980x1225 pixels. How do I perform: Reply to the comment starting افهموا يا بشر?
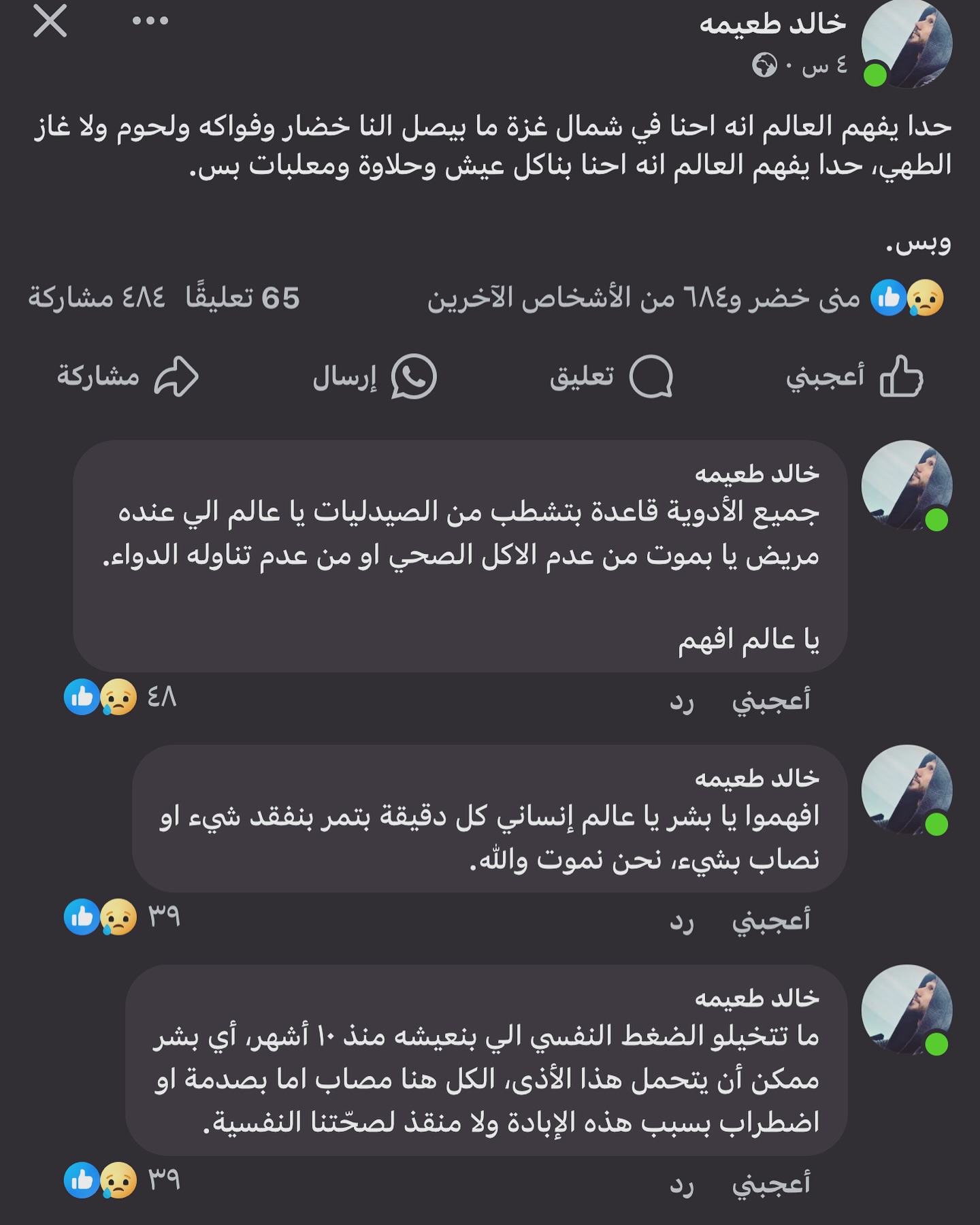coord(681,921)
